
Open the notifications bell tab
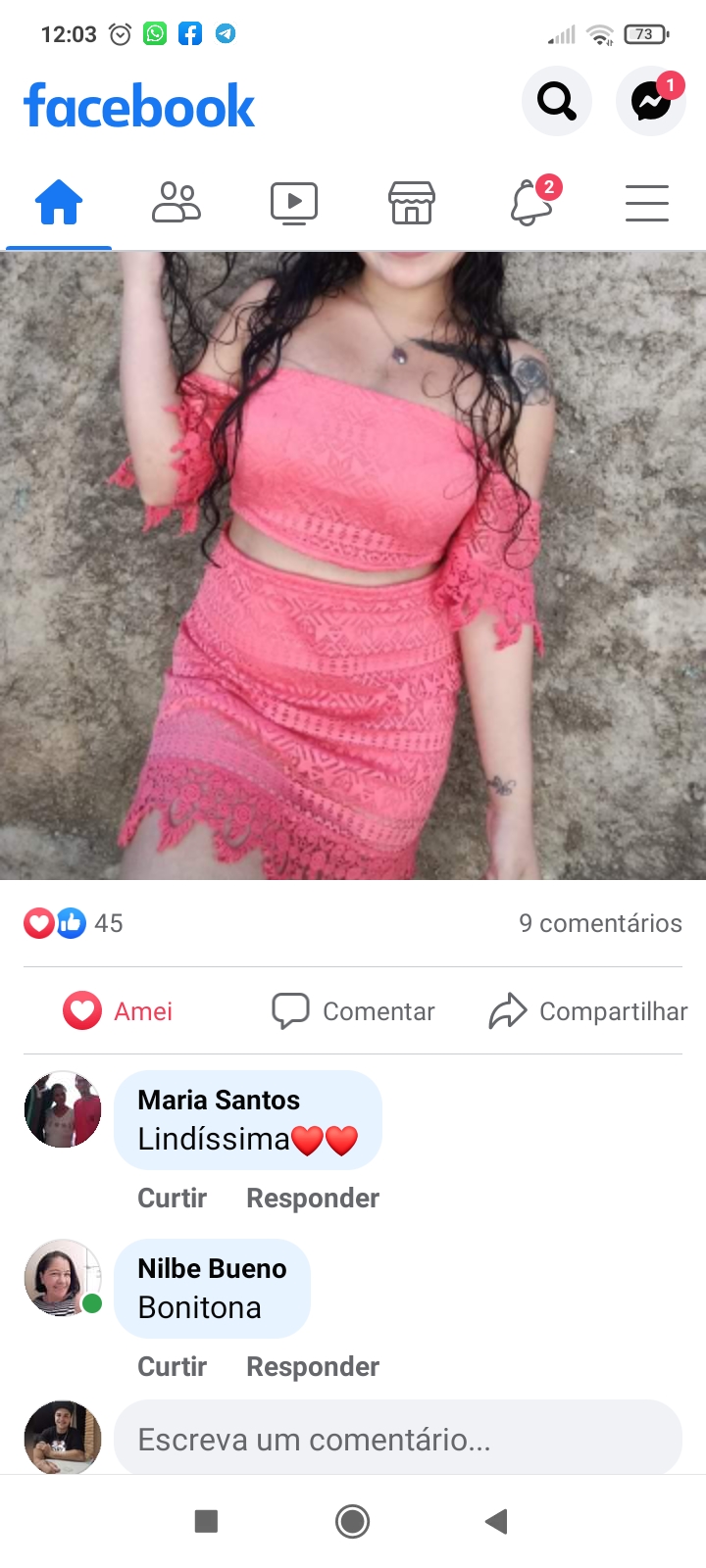(530, 203)
